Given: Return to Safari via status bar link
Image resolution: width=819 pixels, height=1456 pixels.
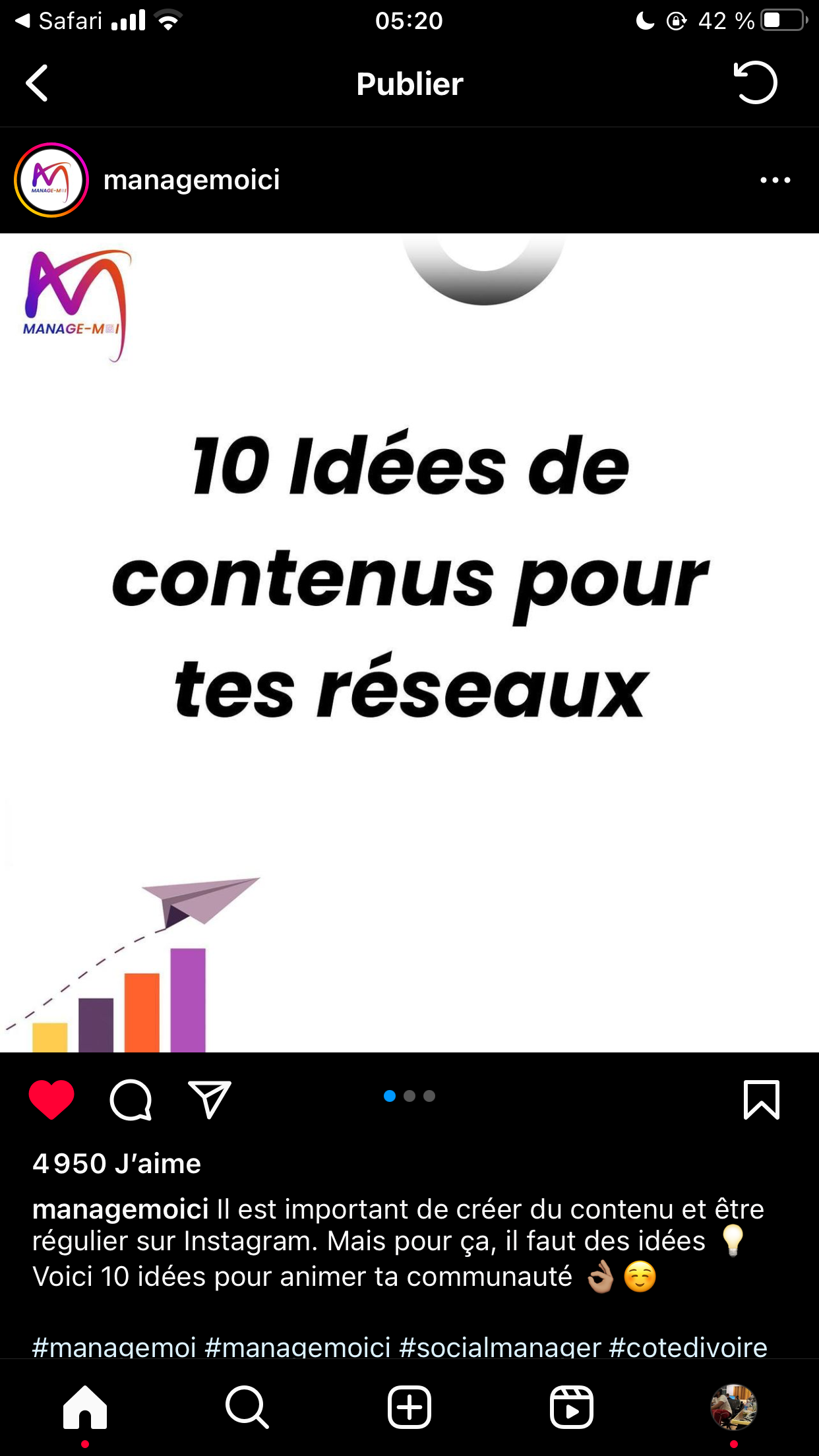Looking at the screenshot, I should pyautogui.click(x=58, y=21).
